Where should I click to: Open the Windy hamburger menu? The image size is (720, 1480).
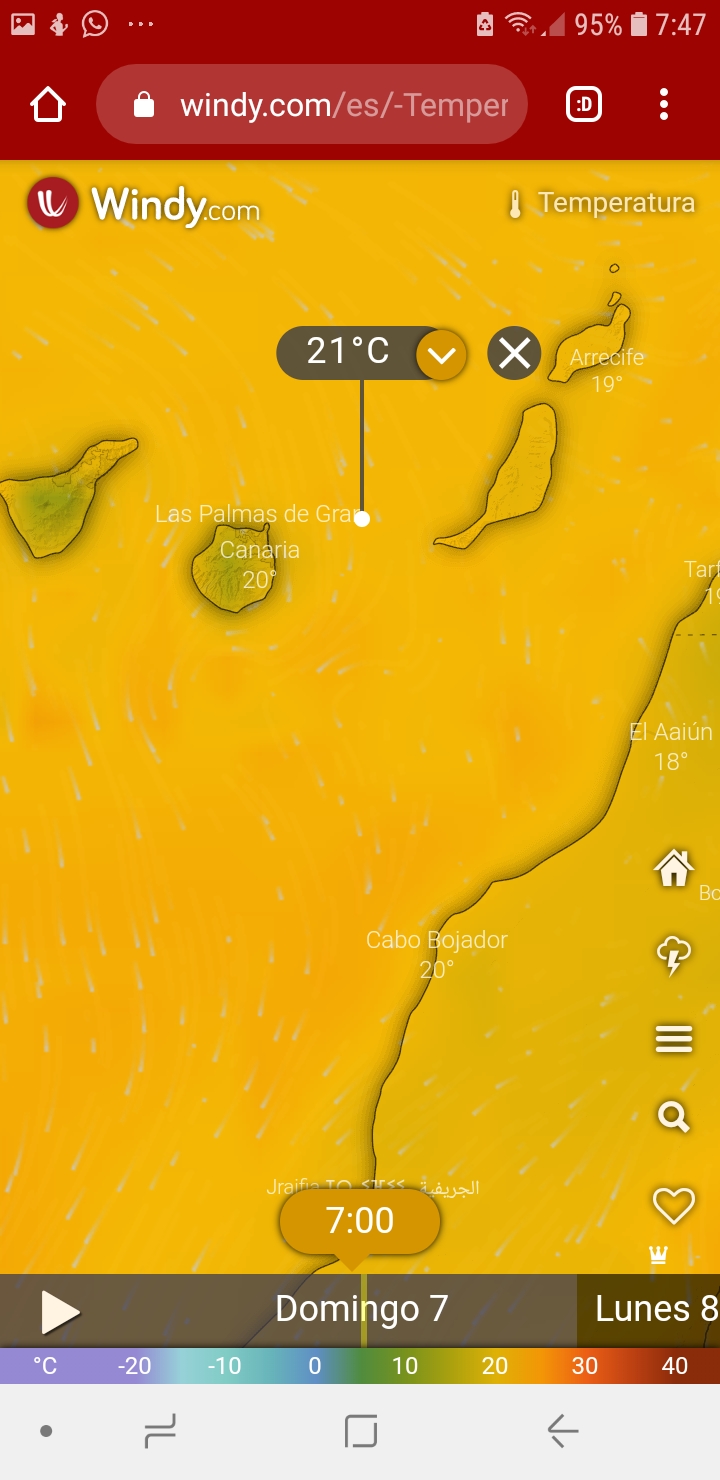click(674, 1039)
